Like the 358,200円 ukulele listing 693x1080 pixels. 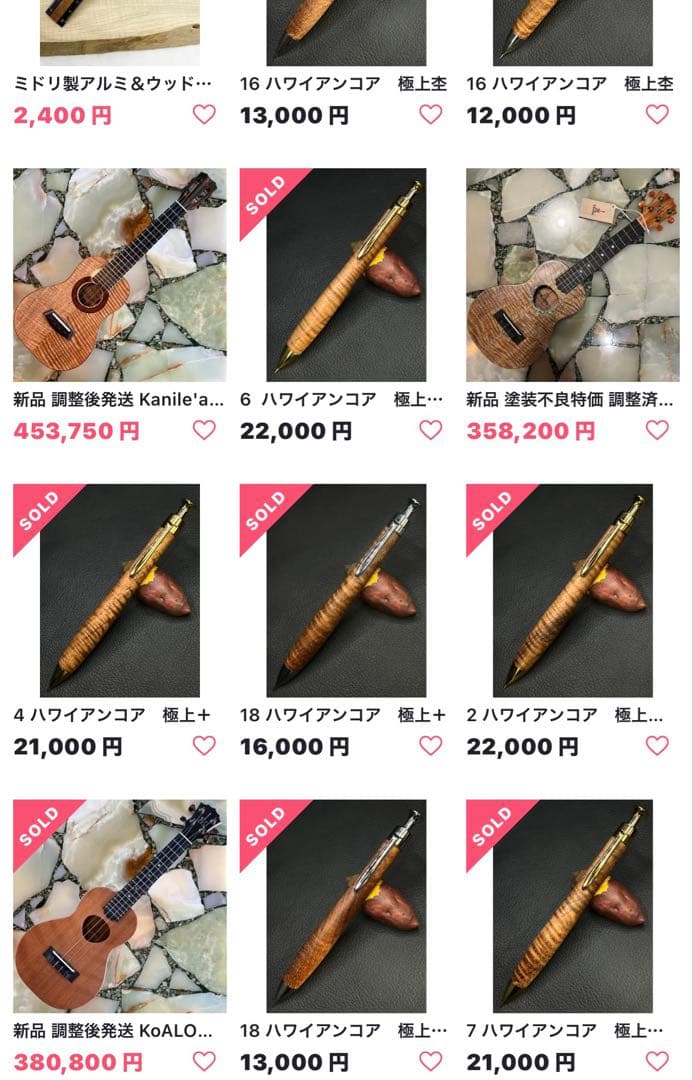click(x=657, y=430)
